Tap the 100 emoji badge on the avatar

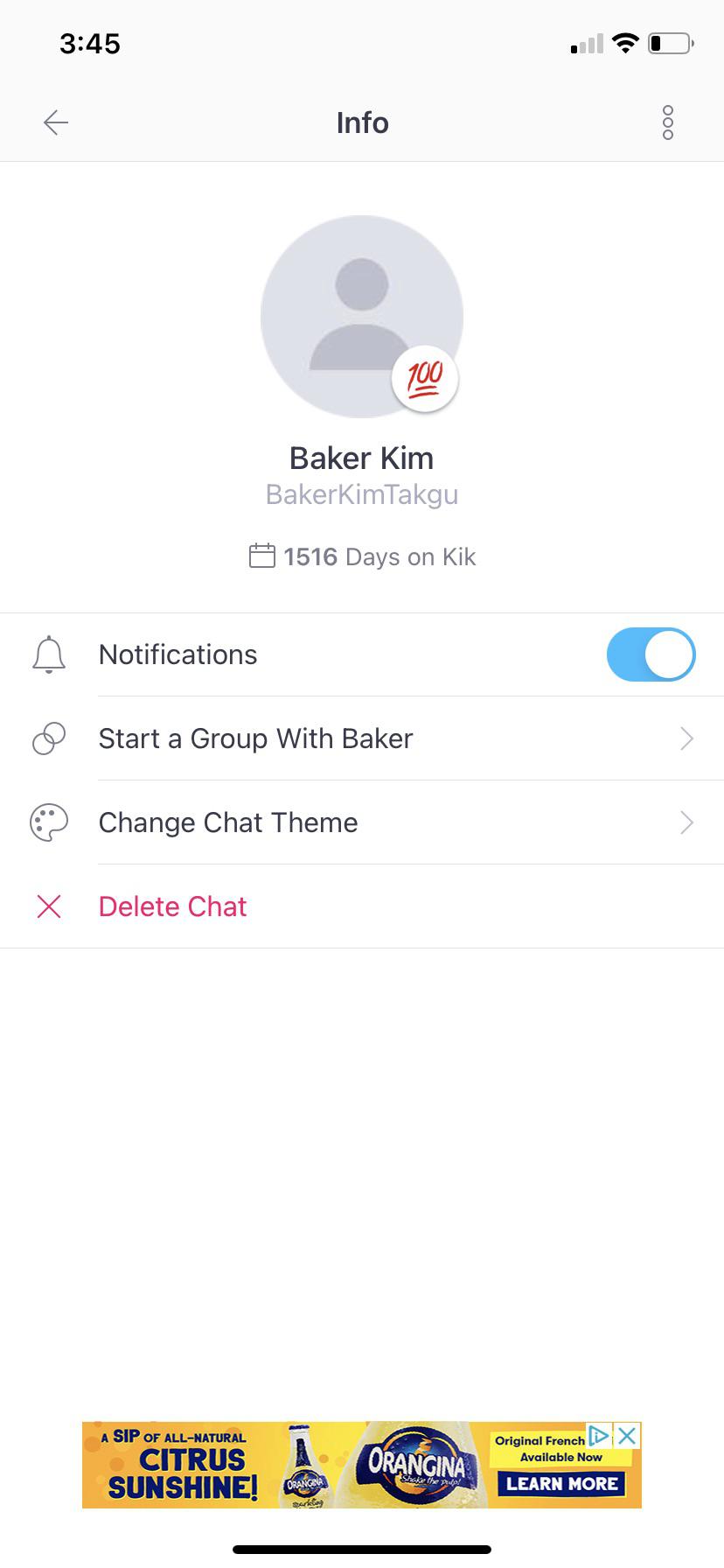click(x=425, y=378)
